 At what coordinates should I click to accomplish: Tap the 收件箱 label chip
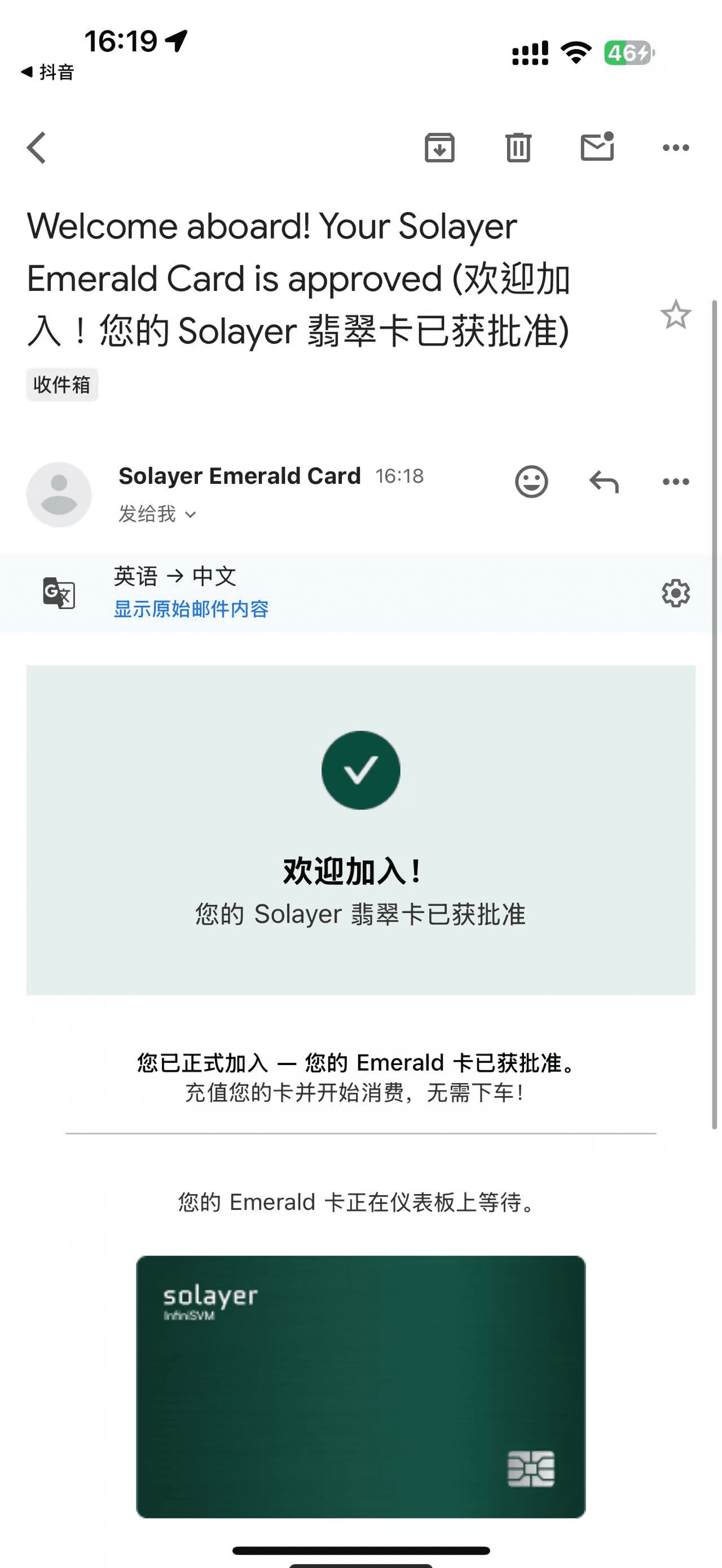62,385
